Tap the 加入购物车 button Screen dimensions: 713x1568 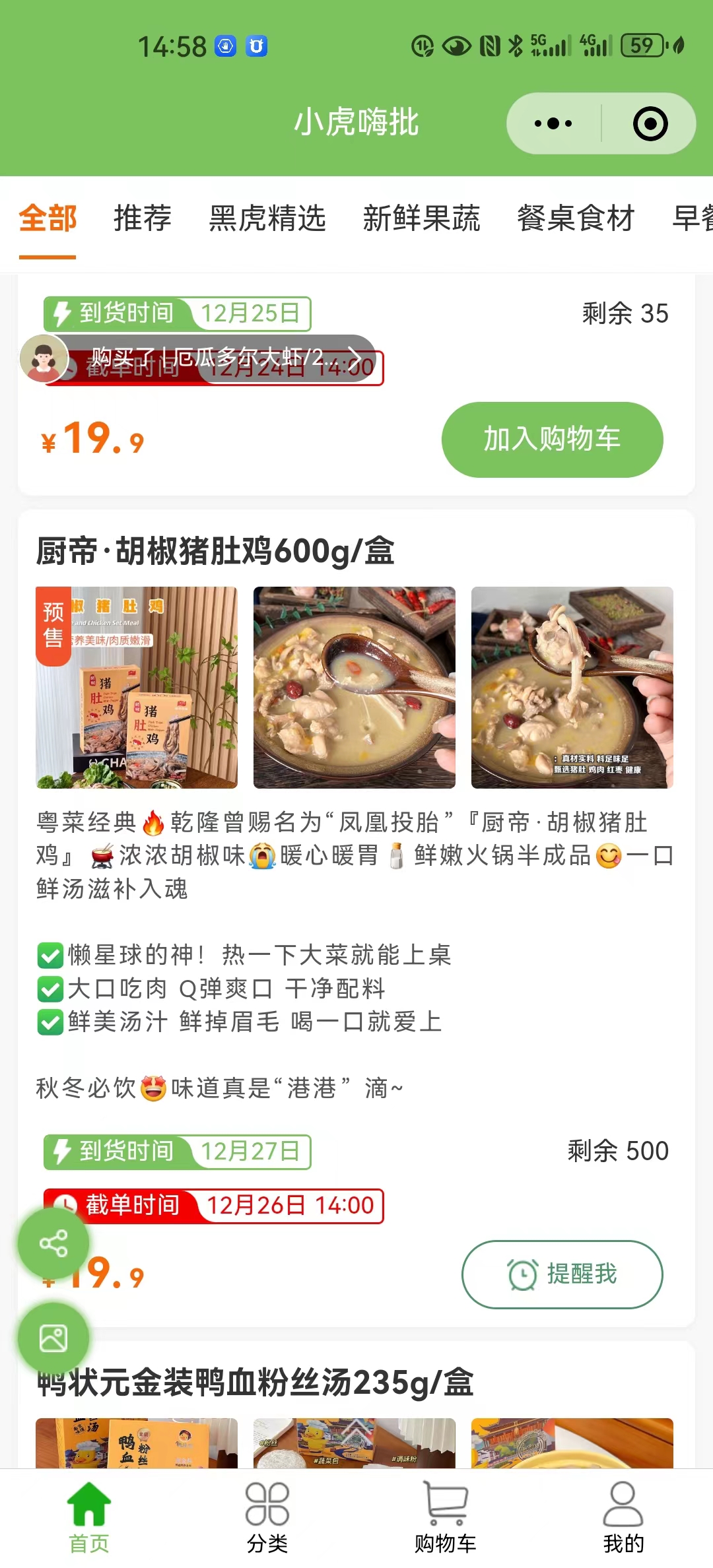pos(552,440)
